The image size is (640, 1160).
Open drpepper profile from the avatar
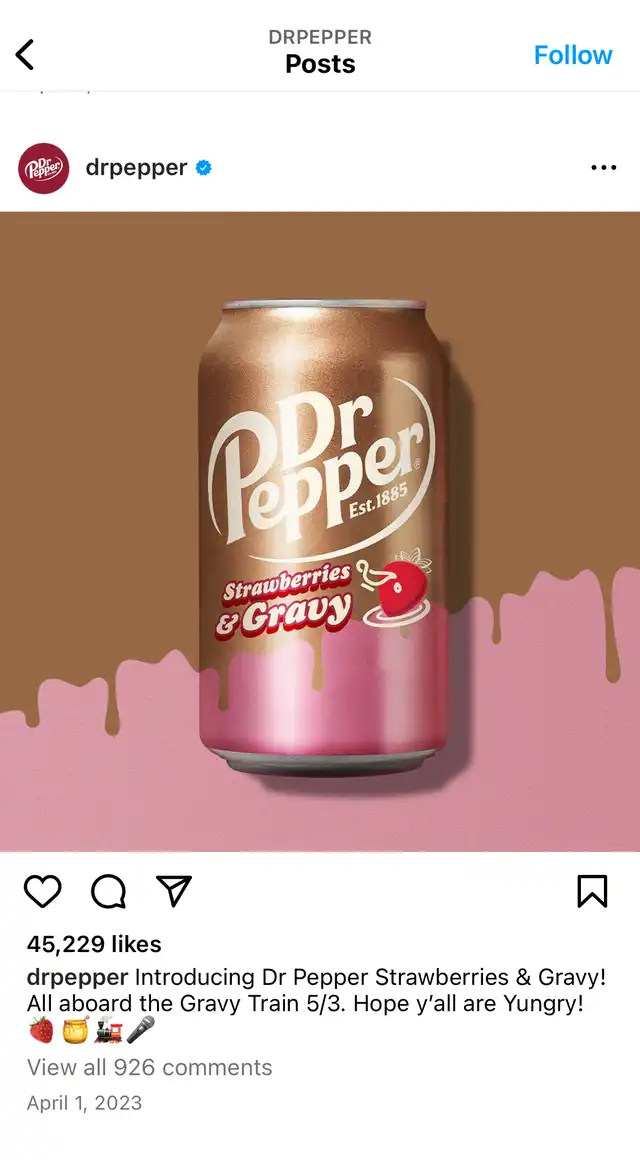(x=44, y=168)
